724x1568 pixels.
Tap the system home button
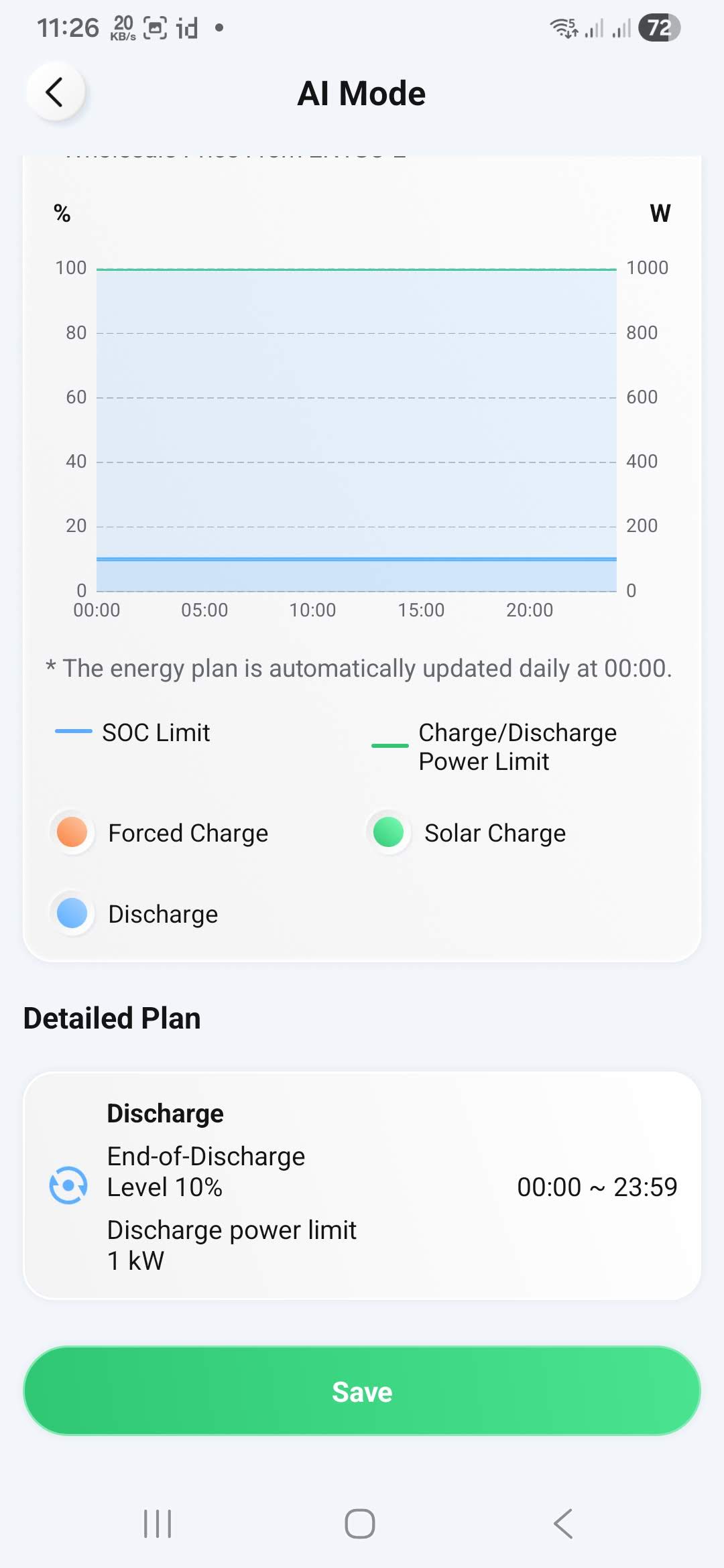click(x=360, y=1524)
